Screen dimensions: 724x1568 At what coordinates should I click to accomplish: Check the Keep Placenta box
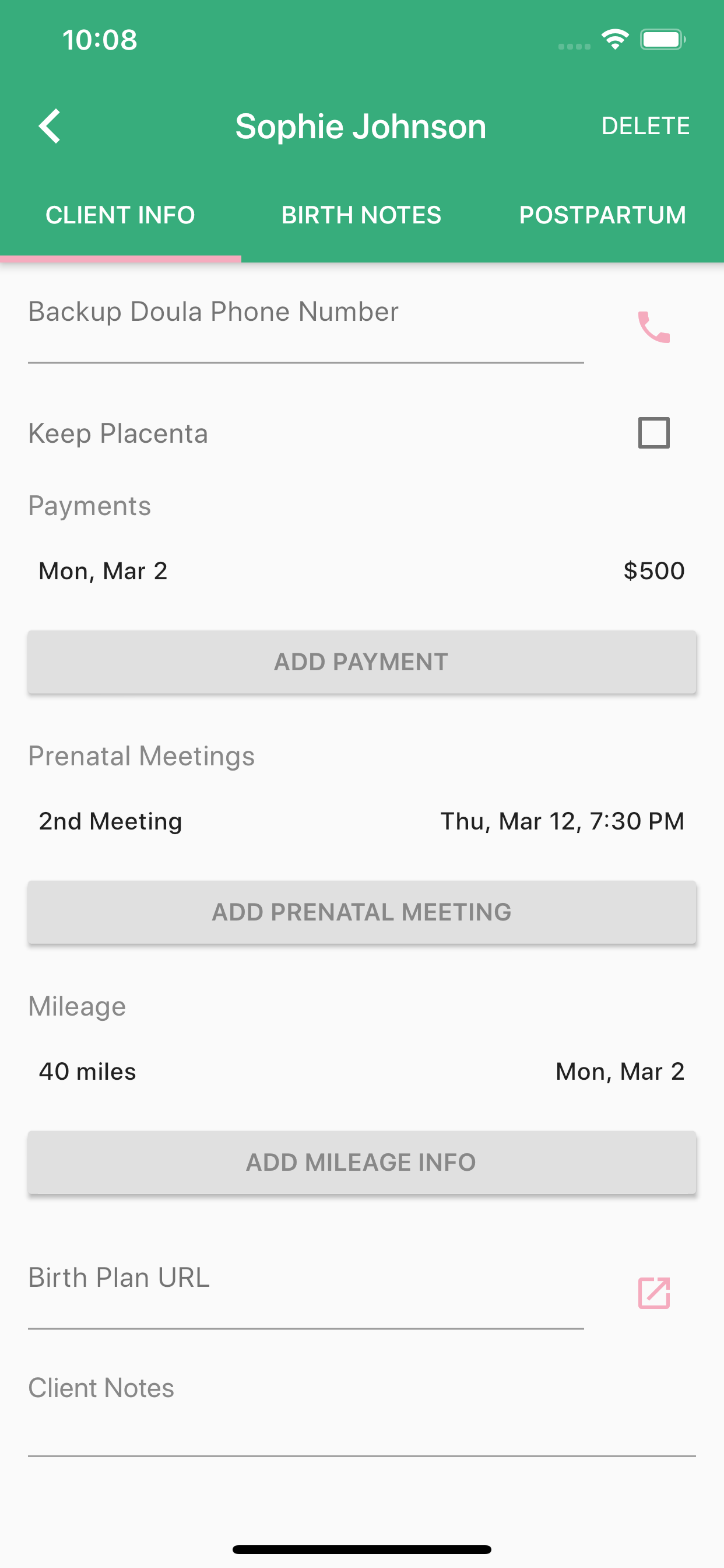coord(654,433)
